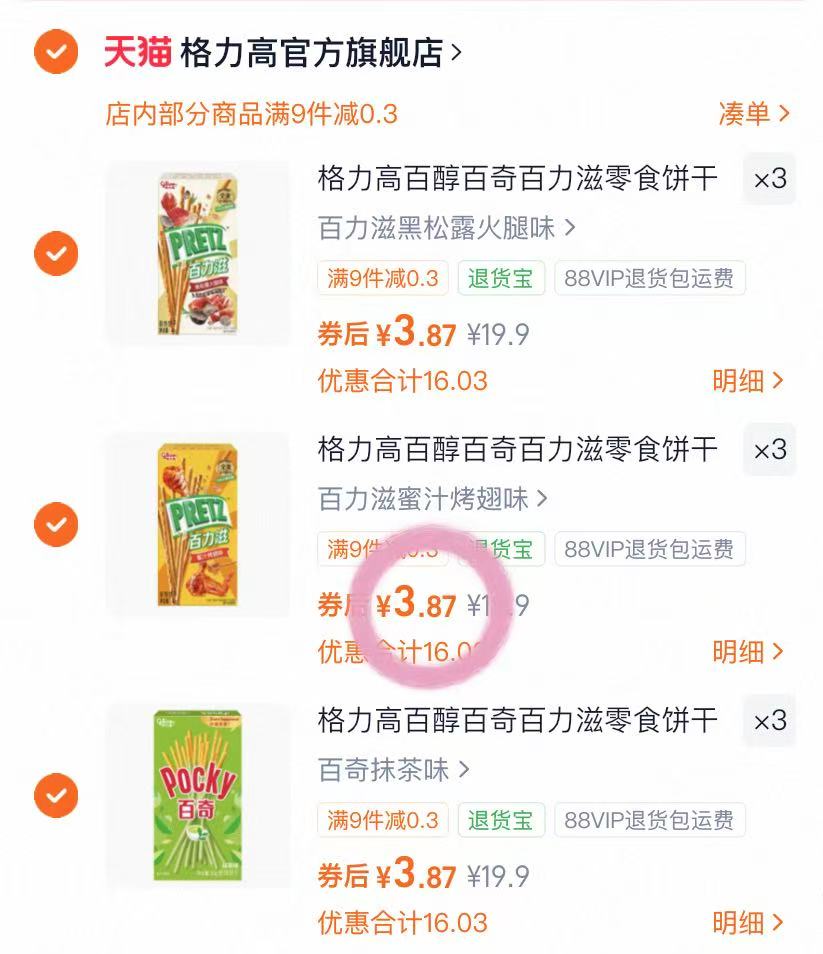Screen dimensions: 823x954
Task: Open the PRETZ truffle ham product thumbnail
Action: pyautogui.click(x=197, y=254)
